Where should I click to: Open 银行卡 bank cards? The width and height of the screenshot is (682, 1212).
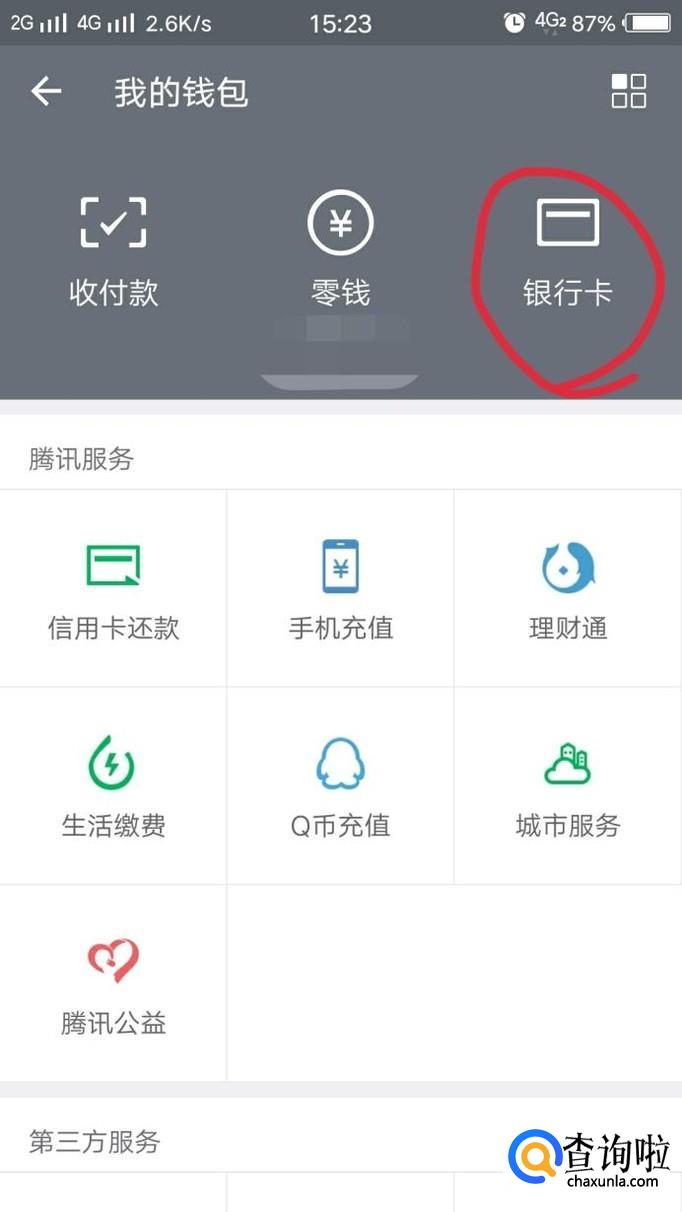click(567, 250)
